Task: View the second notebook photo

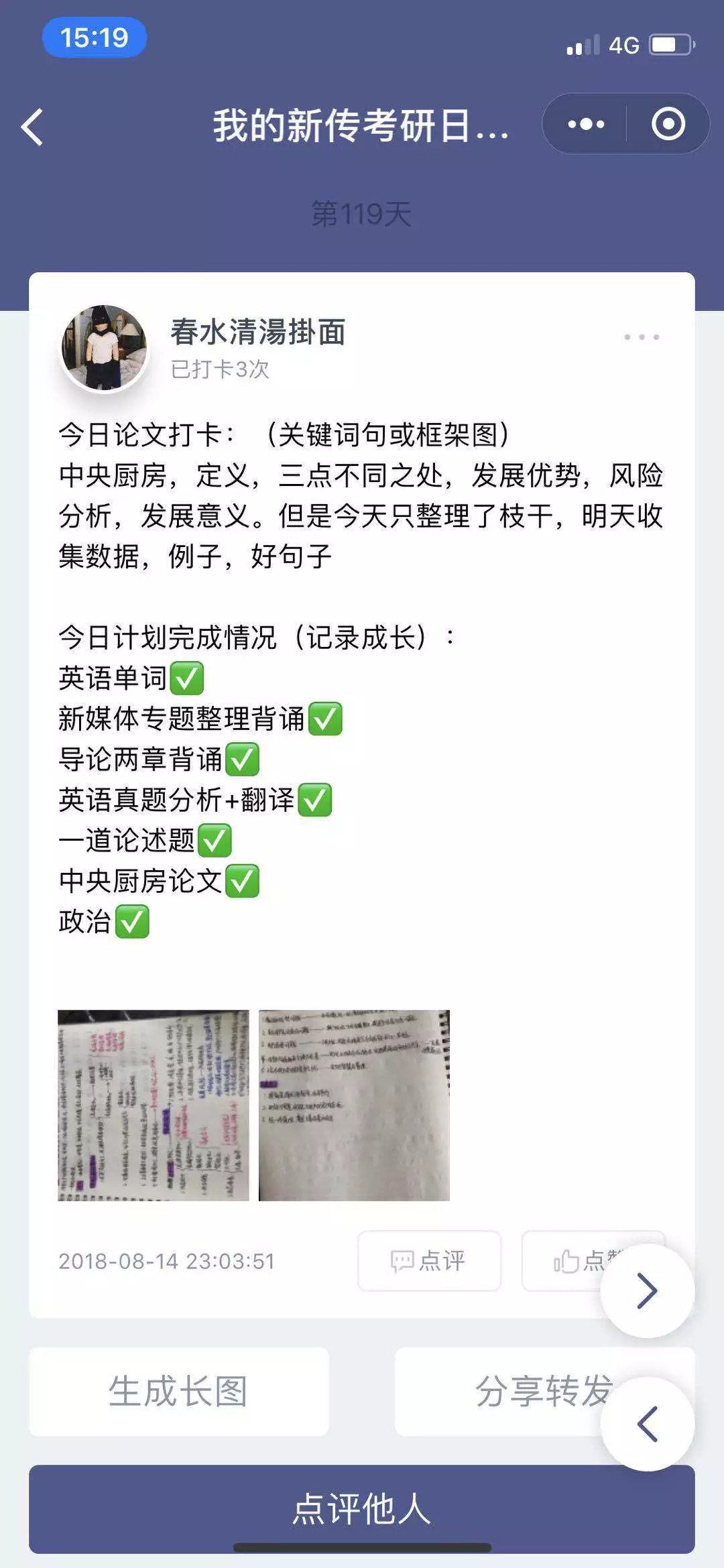Action: (x=354, y=1105)
